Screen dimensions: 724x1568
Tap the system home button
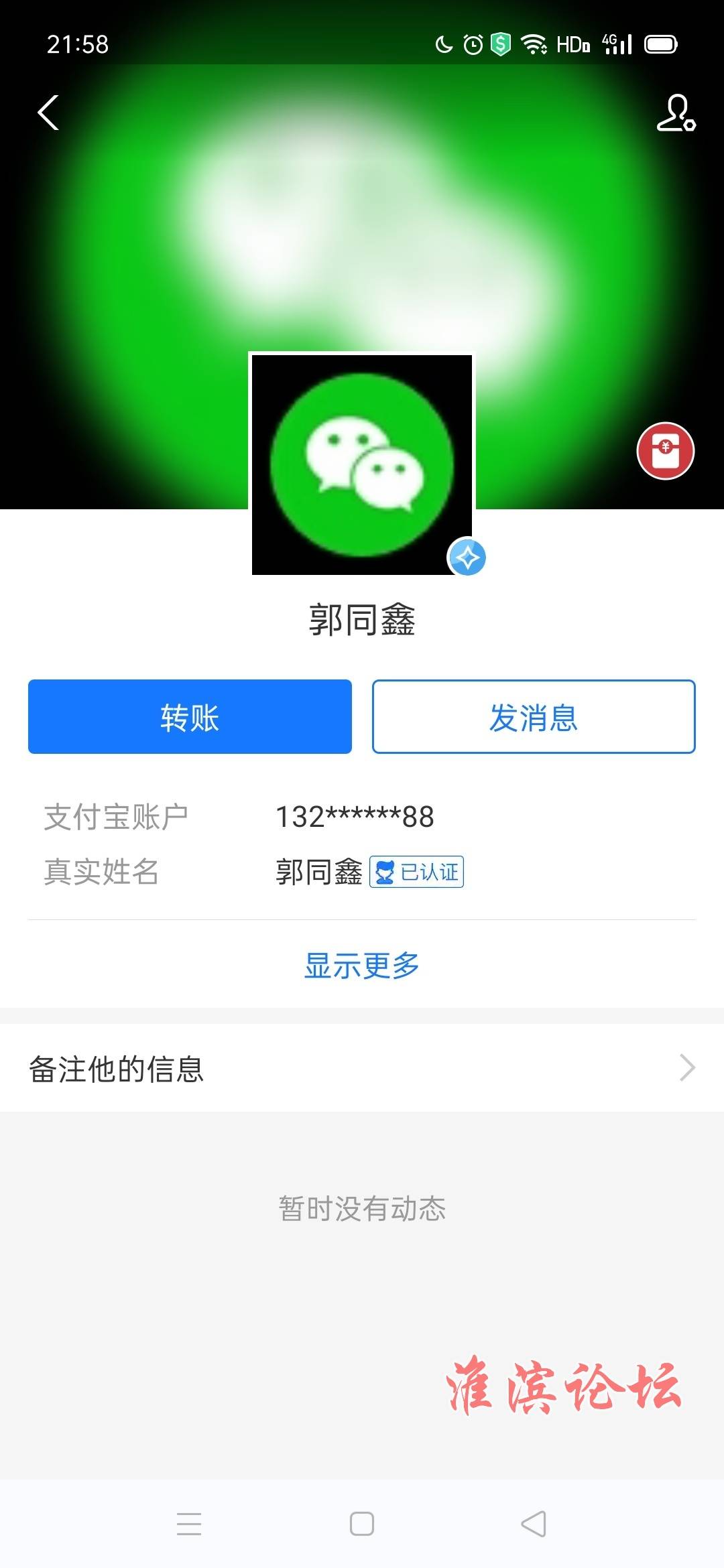(x=362, y=1524)
